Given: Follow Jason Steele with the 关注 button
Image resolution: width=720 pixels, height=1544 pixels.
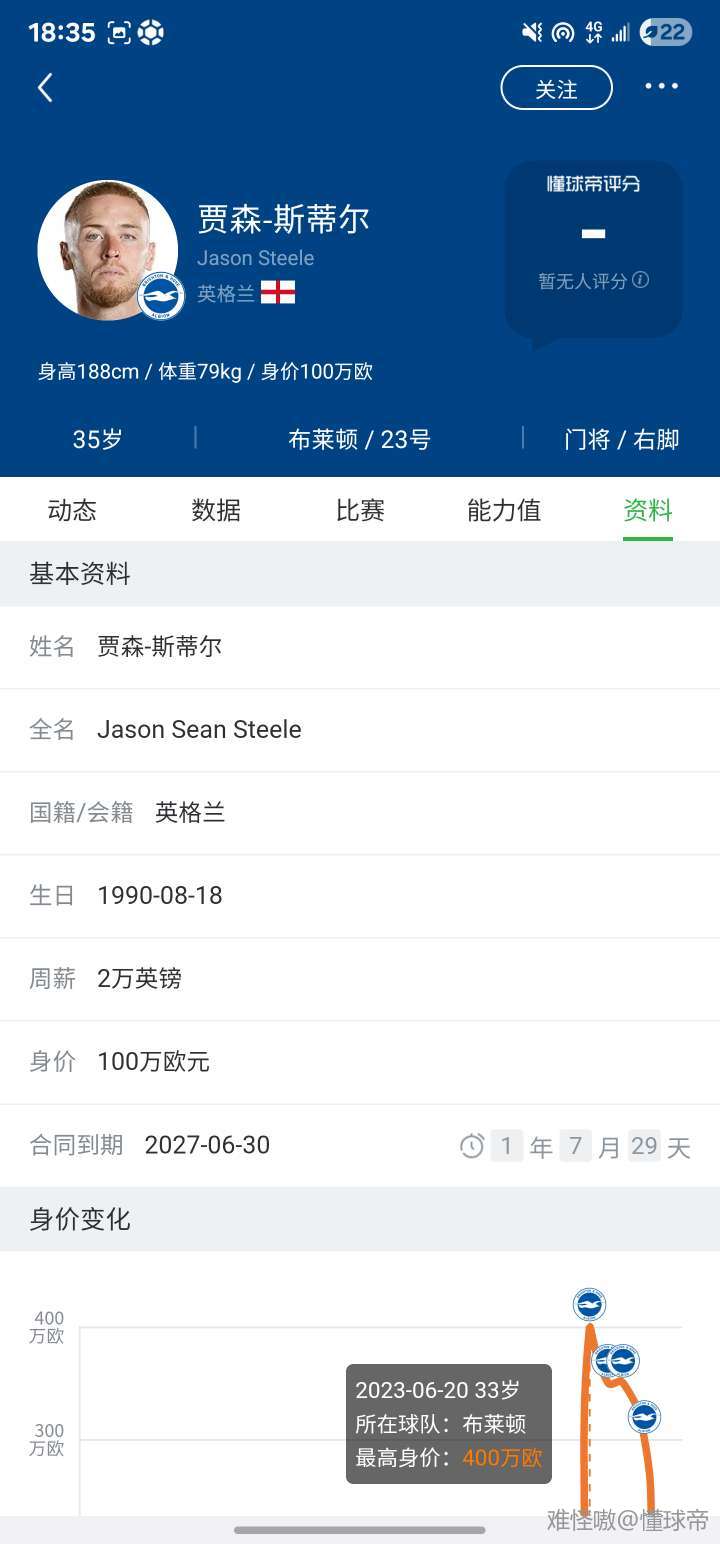Looking at the screenshot, I should coord(556,89).
